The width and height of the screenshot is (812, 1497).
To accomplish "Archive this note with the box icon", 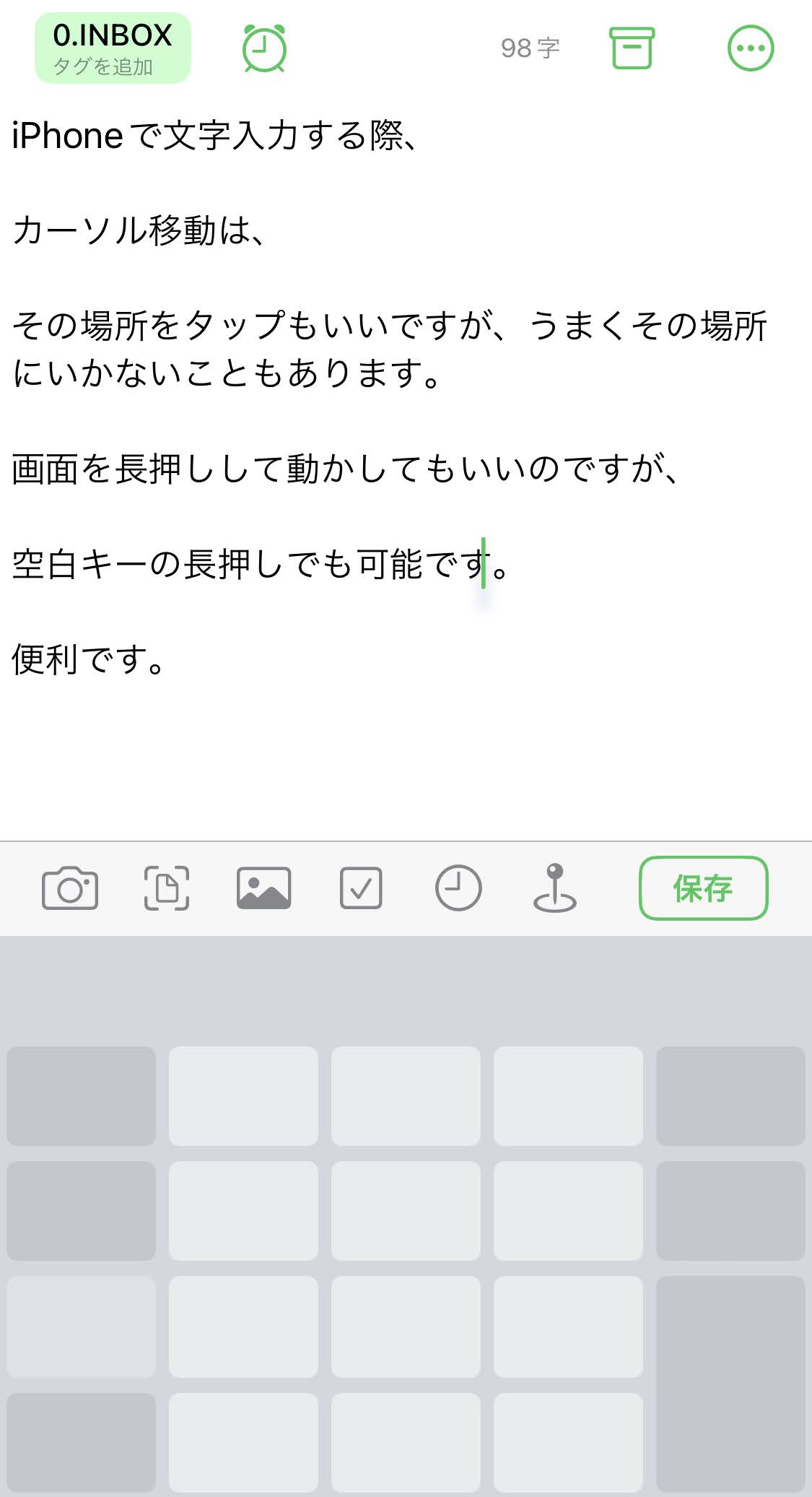I will point(632,48).
